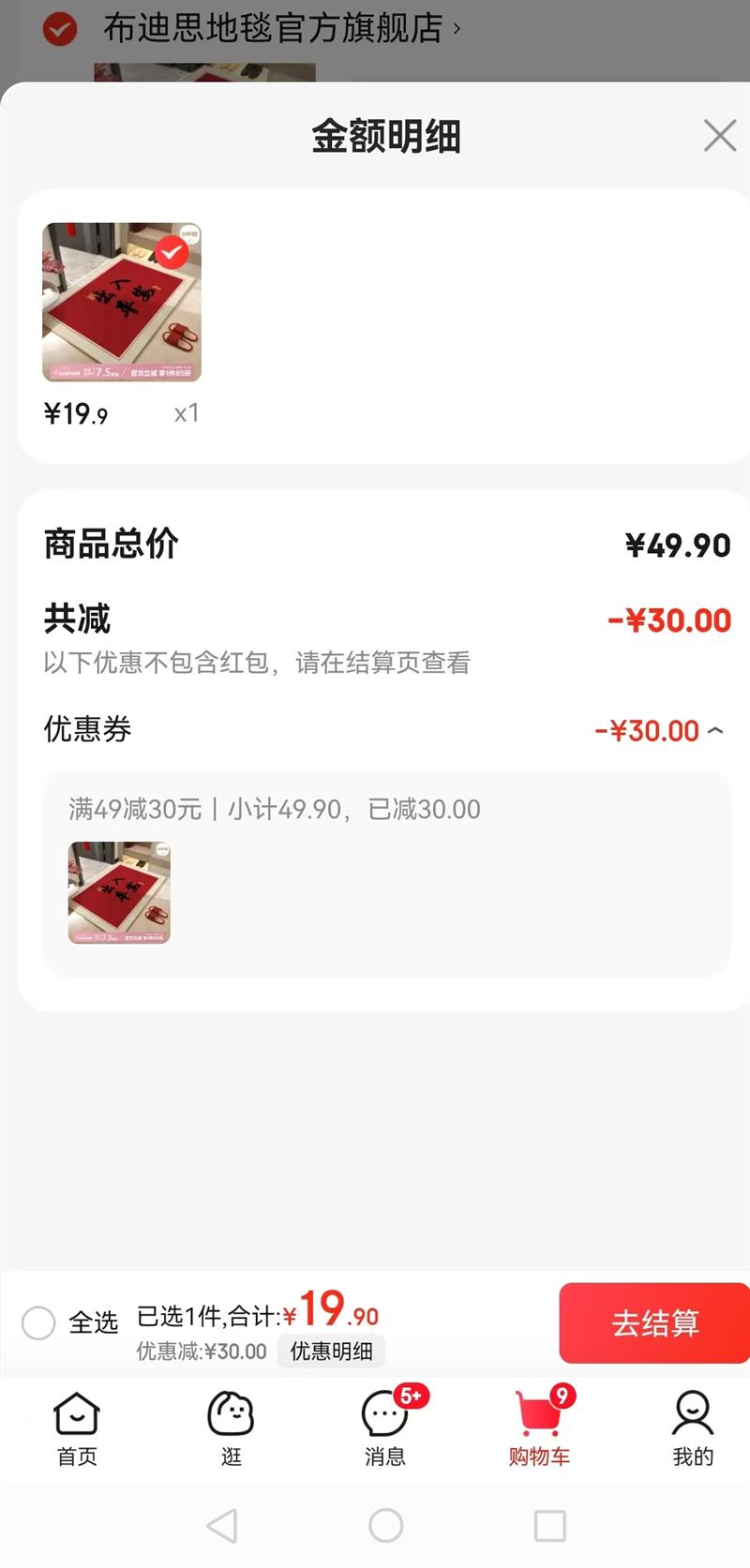Uncheck the doormat product thumbnail

point(171,252)
